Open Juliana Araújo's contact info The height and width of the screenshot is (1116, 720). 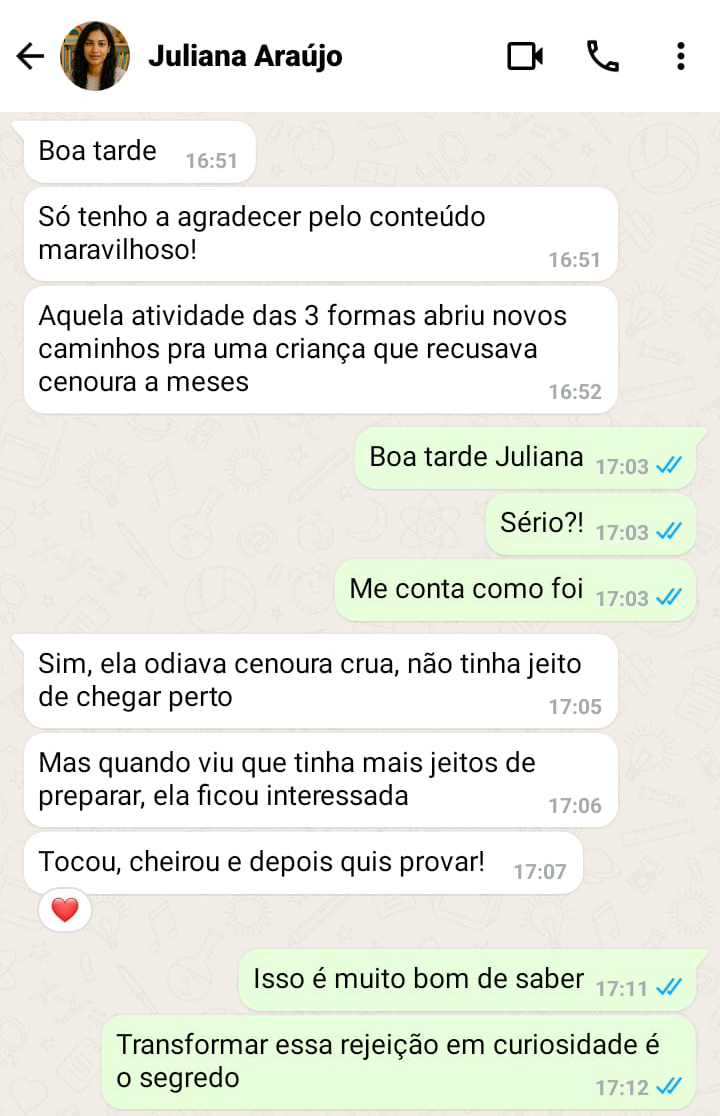(245, 57)
